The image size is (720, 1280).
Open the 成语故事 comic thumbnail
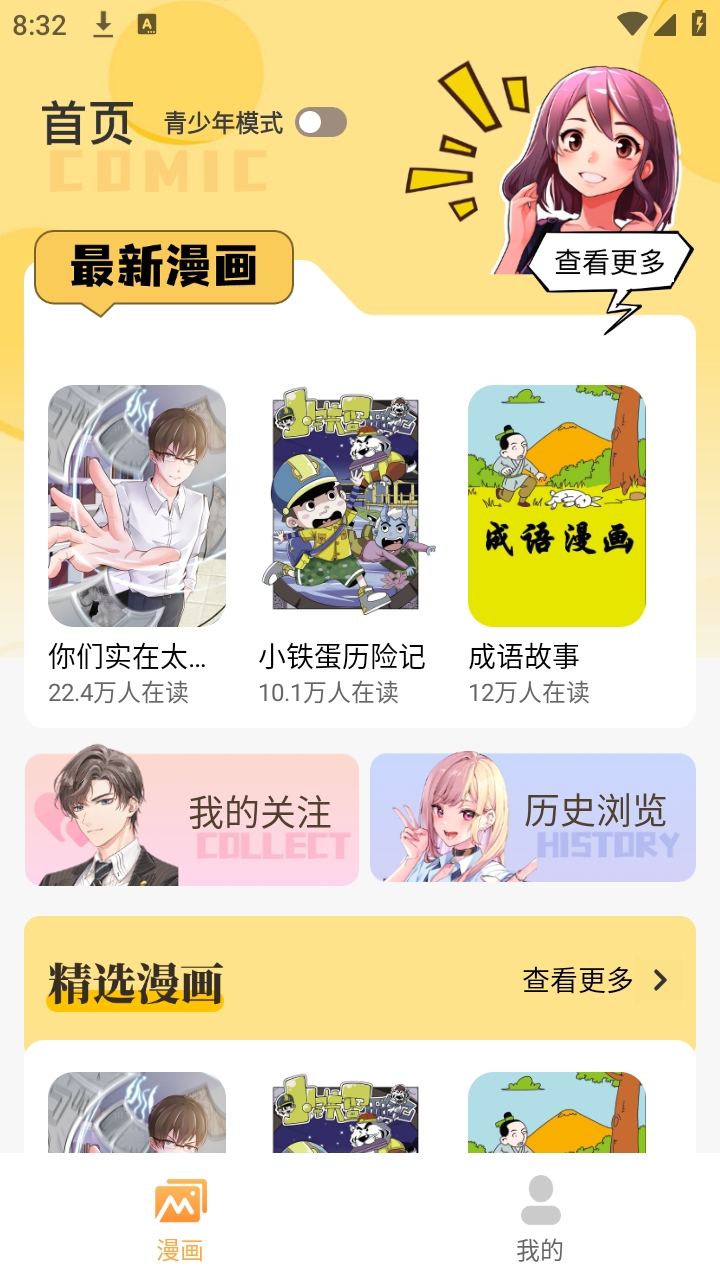556,507
